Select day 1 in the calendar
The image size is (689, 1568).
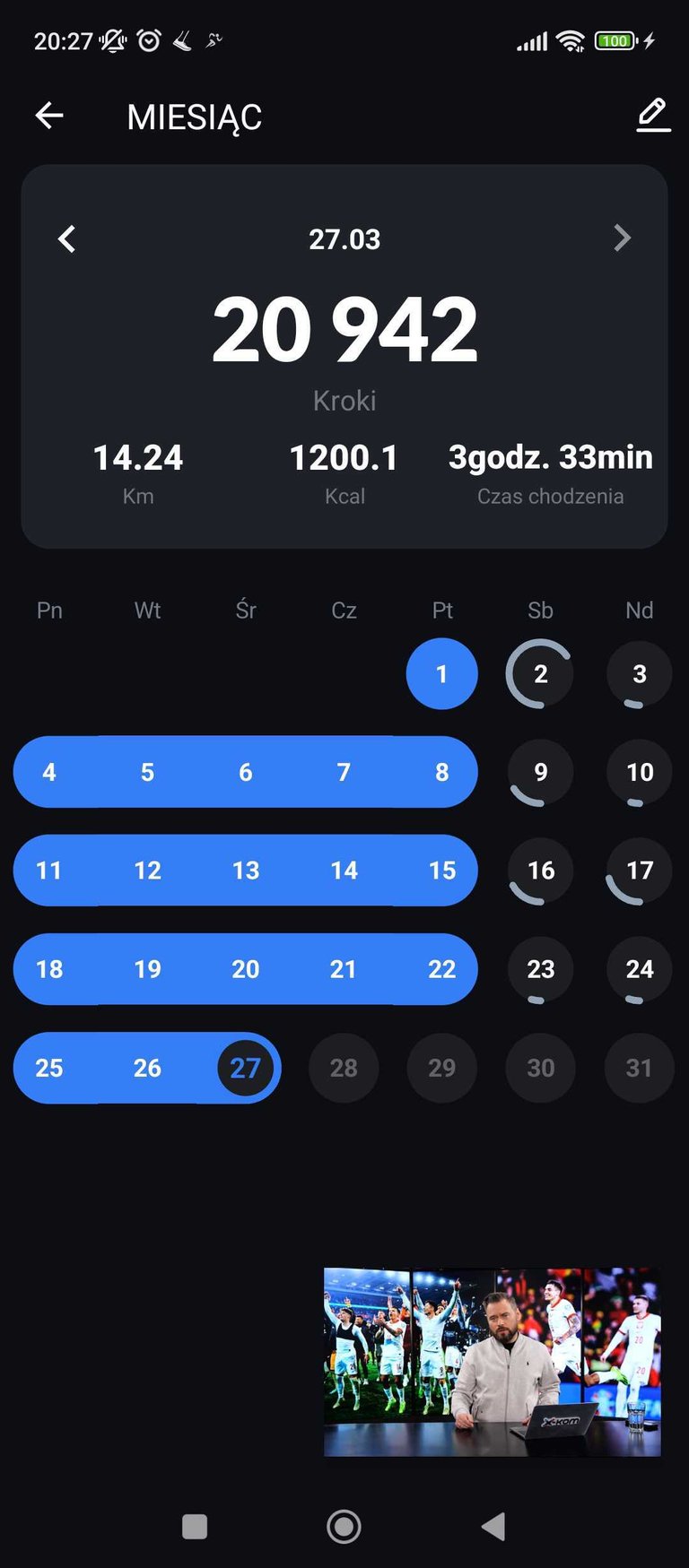coord(441,674)
